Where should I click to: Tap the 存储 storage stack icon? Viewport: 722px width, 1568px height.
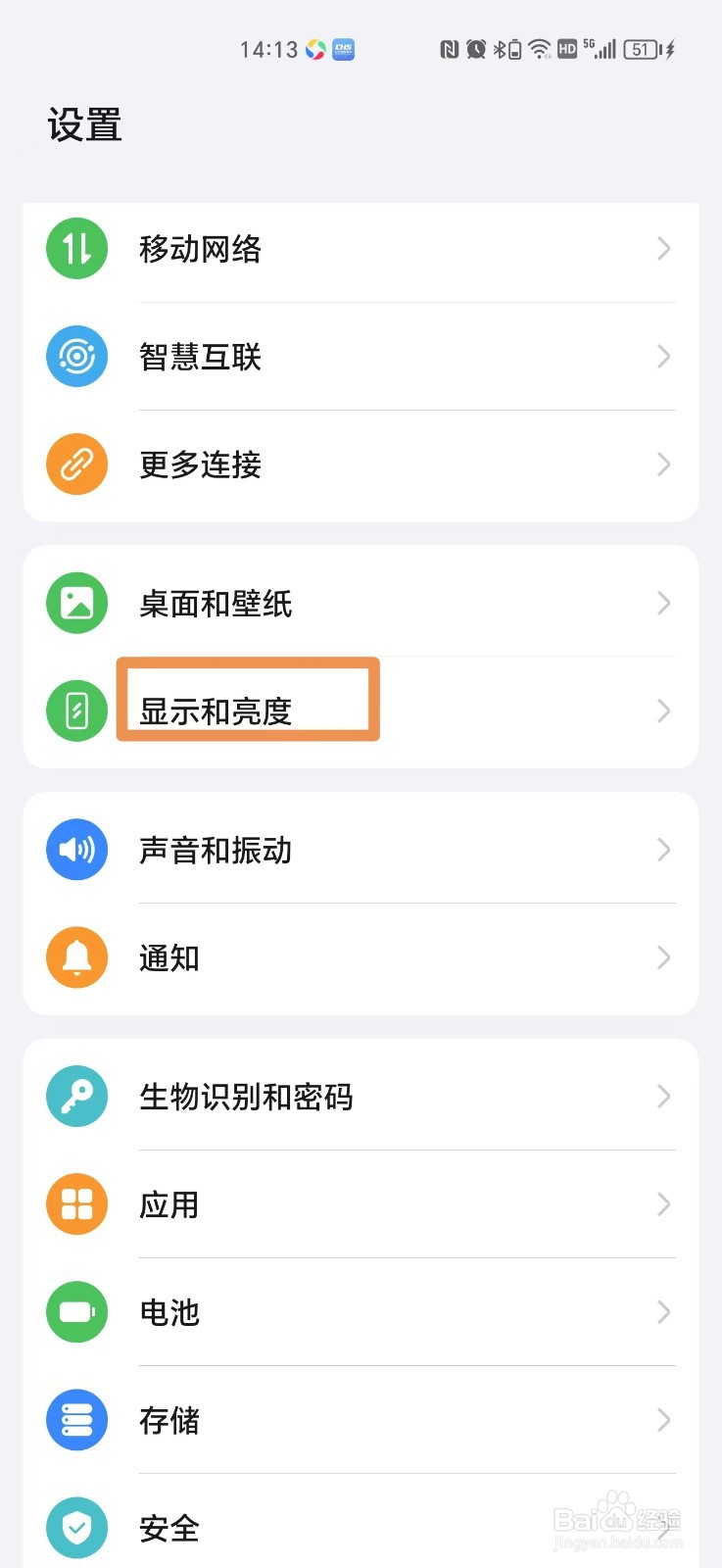tap(76, 1421)
